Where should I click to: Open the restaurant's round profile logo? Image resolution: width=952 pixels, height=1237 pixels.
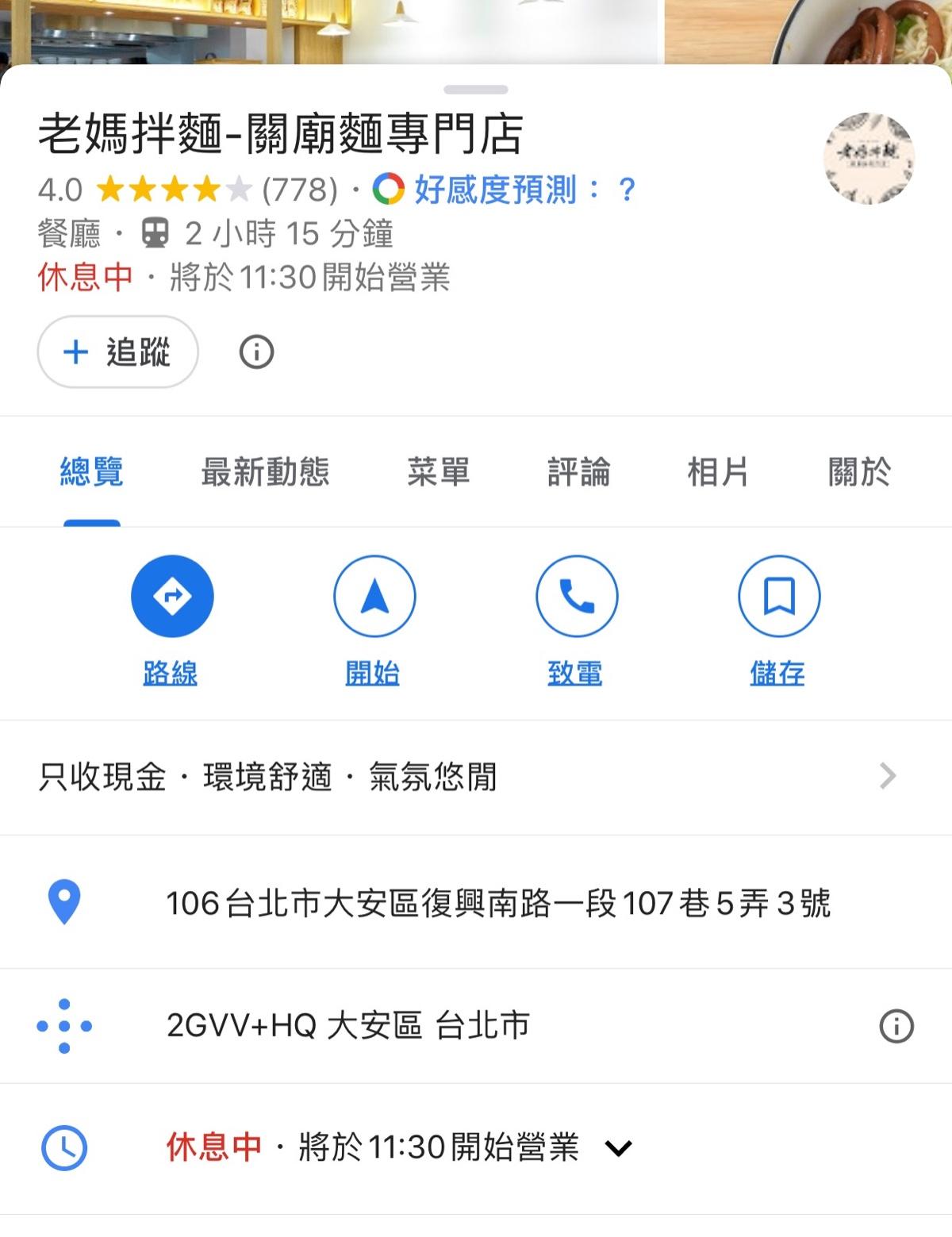869,159
